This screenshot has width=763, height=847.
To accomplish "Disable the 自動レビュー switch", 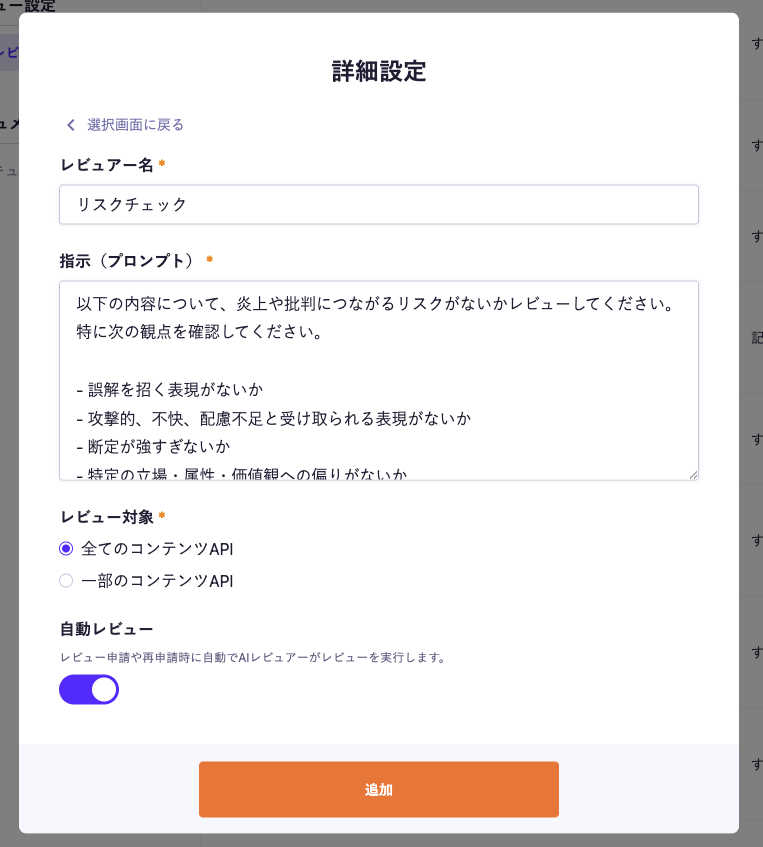I will [x=89, y=689].
